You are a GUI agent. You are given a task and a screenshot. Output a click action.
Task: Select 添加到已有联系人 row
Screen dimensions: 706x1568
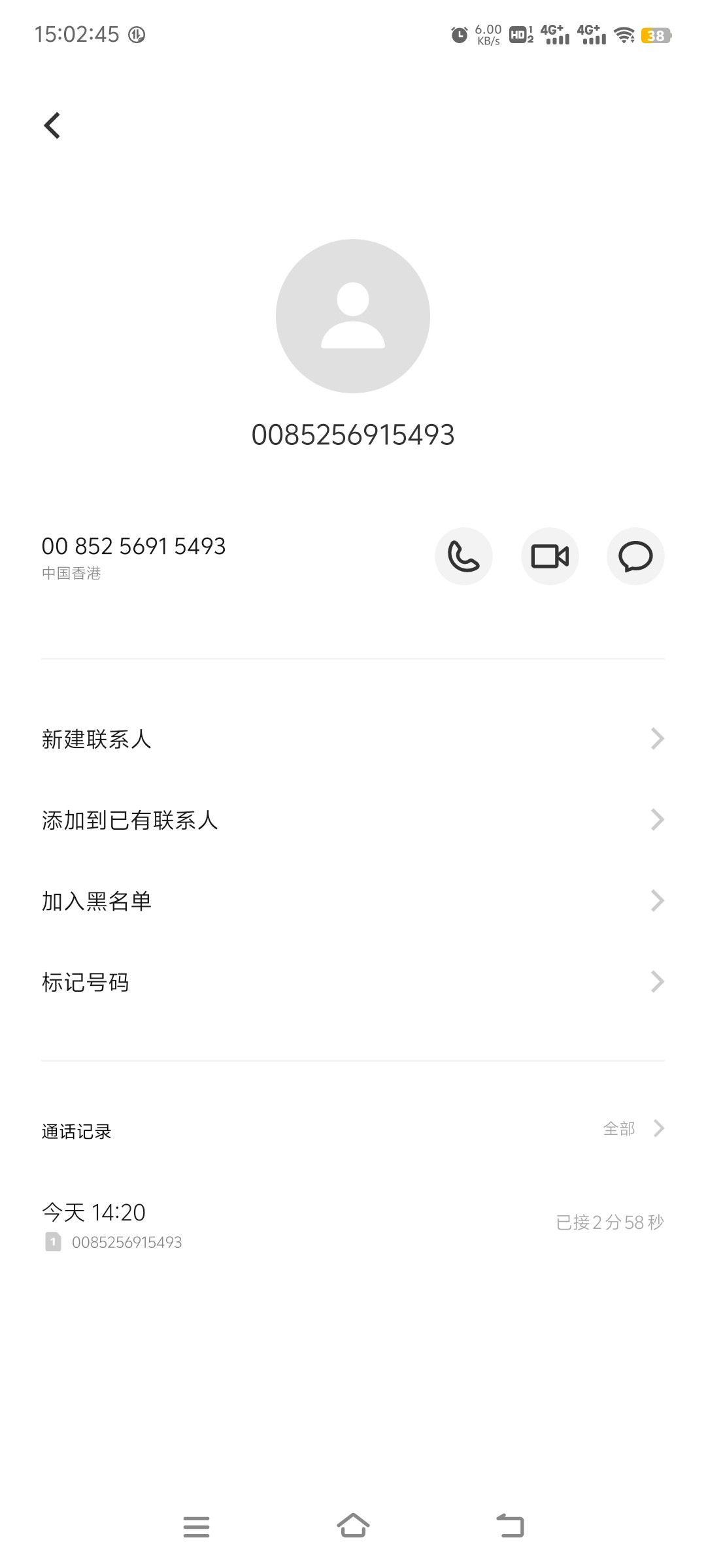pyautogui.click(x=353, y=820)
